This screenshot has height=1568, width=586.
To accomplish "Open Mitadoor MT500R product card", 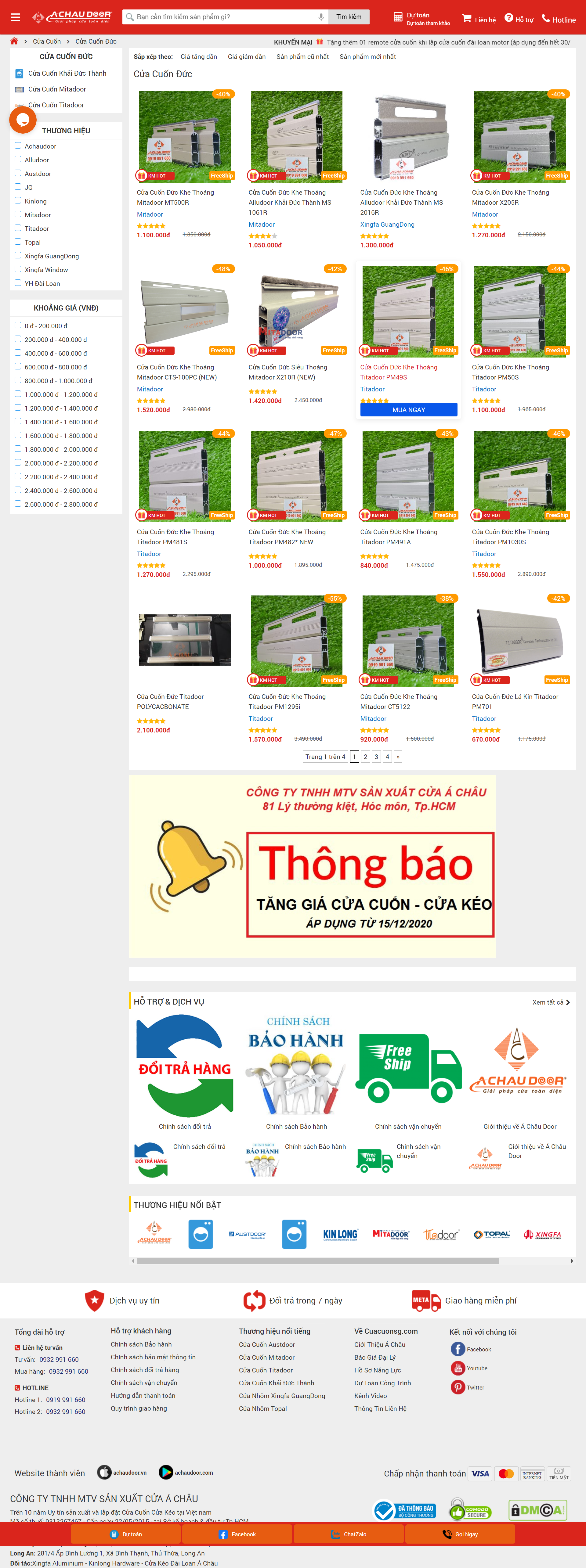I will click(x=185, y=137).
